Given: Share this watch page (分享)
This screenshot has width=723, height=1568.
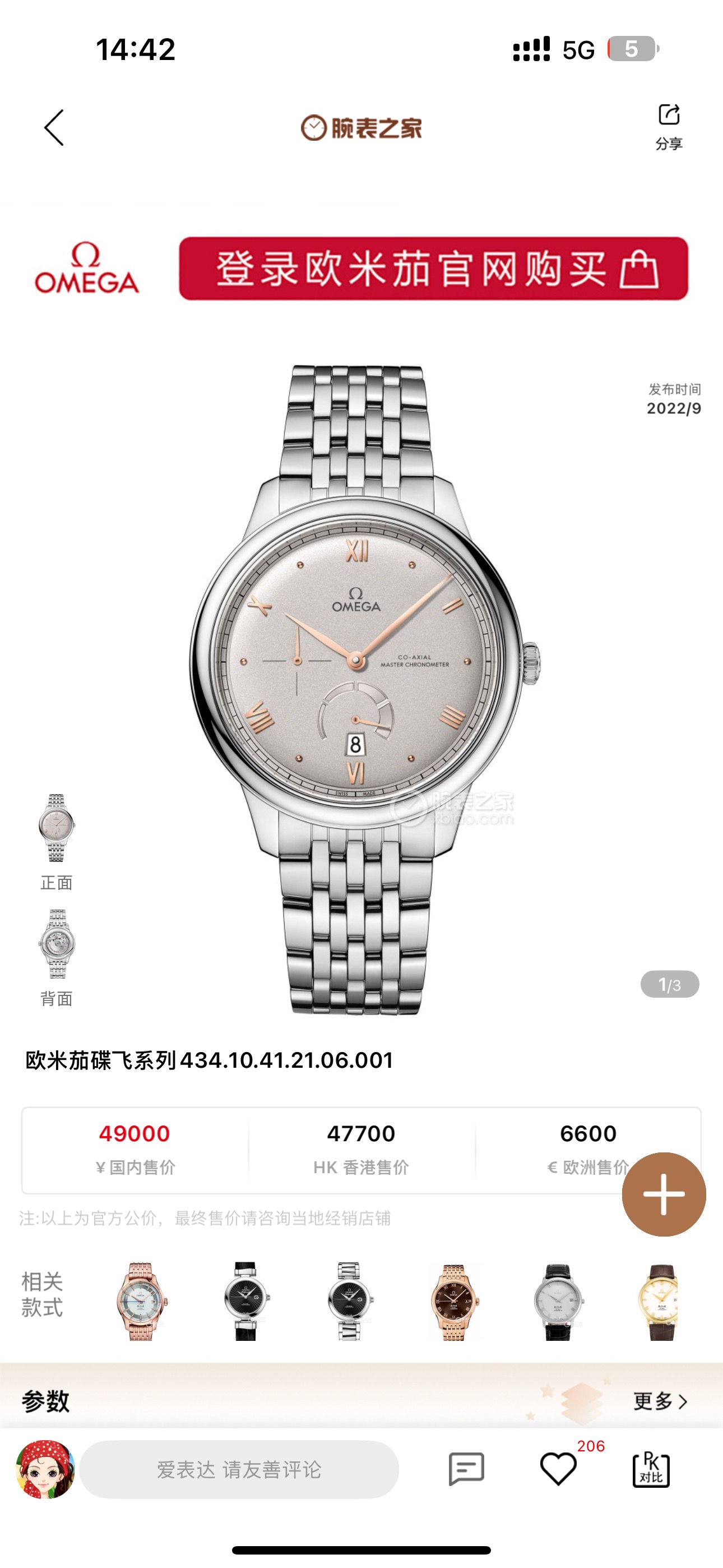Looking at the screenshot, I should pos(668,126).
